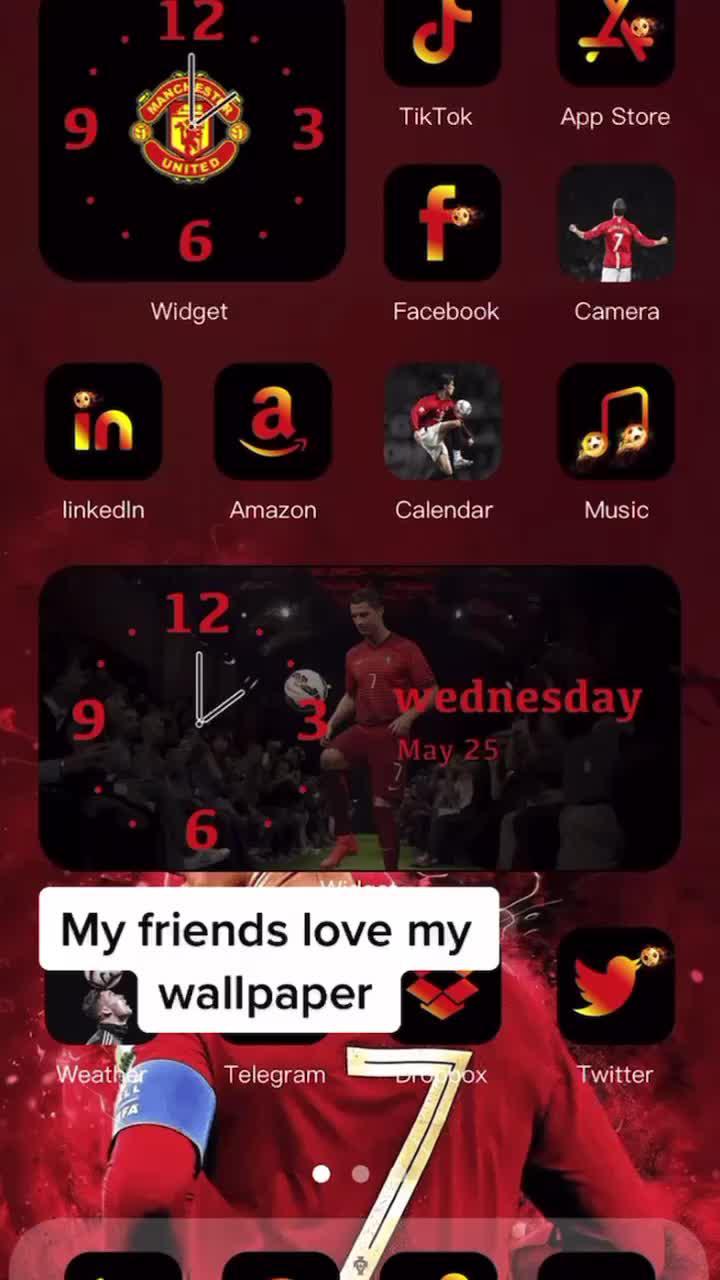Image resolution: width=720 pixels, height=1280 pixels.
Task: Launch the LinkedIn app
Action: click(103, 422)
